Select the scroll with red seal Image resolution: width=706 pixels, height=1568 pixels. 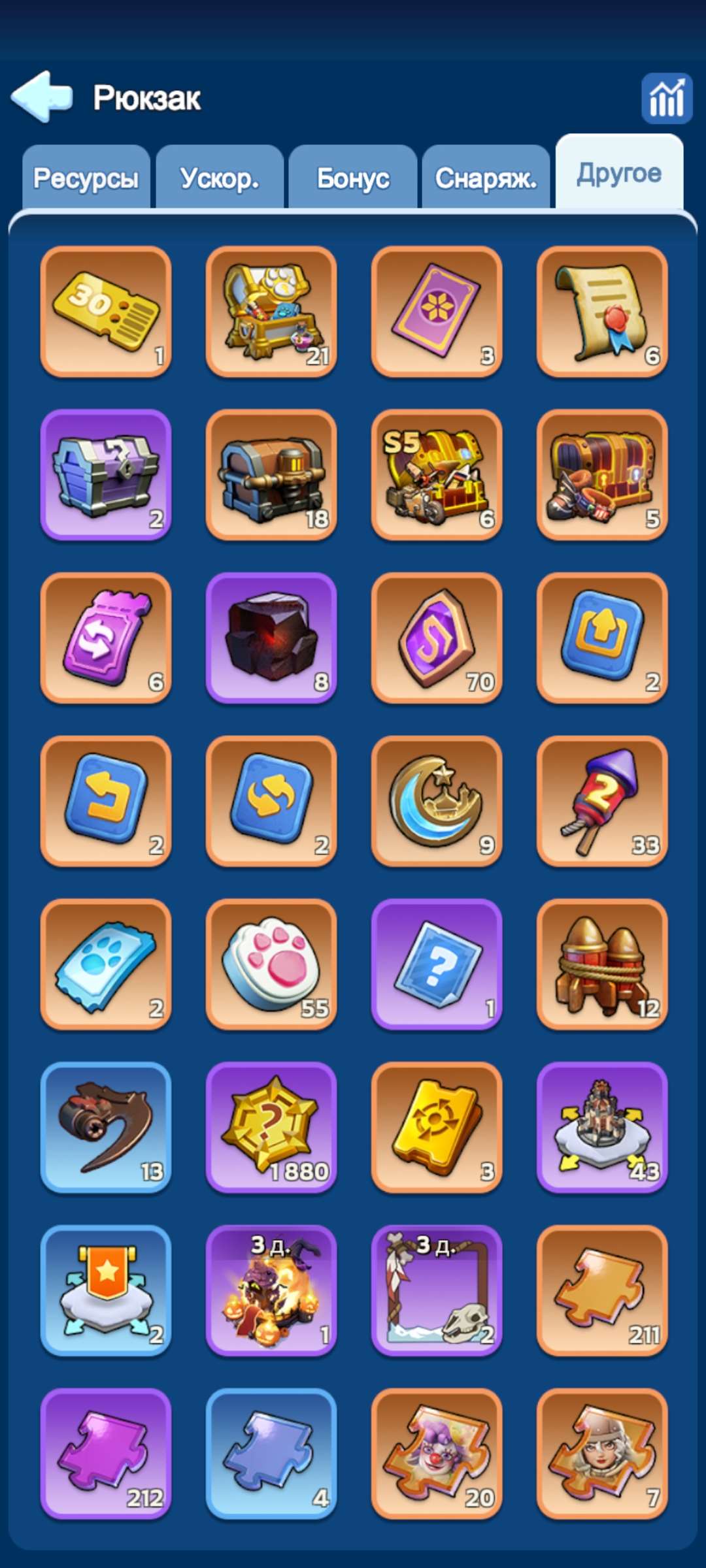click(x=602, y=312)
